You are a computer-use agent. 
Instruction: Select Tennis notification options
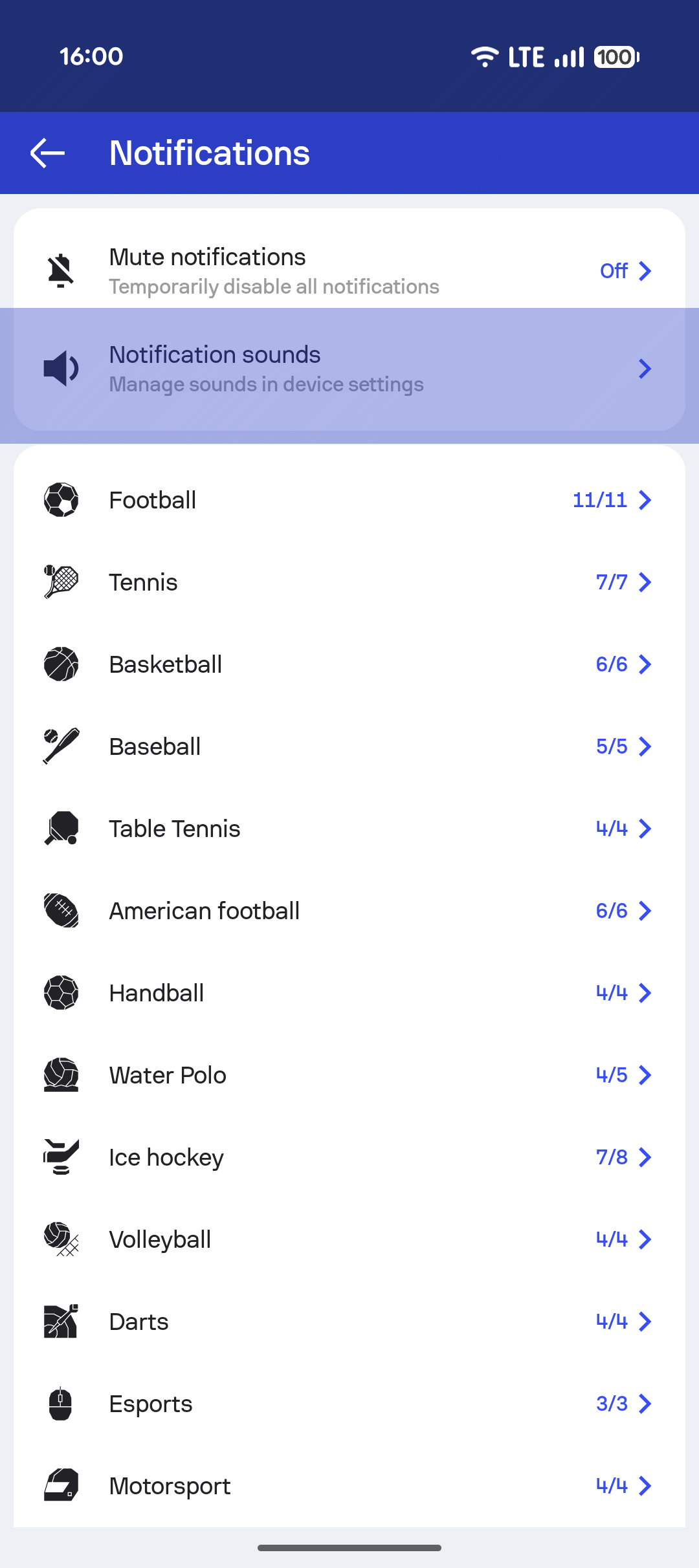pos(349,582)
